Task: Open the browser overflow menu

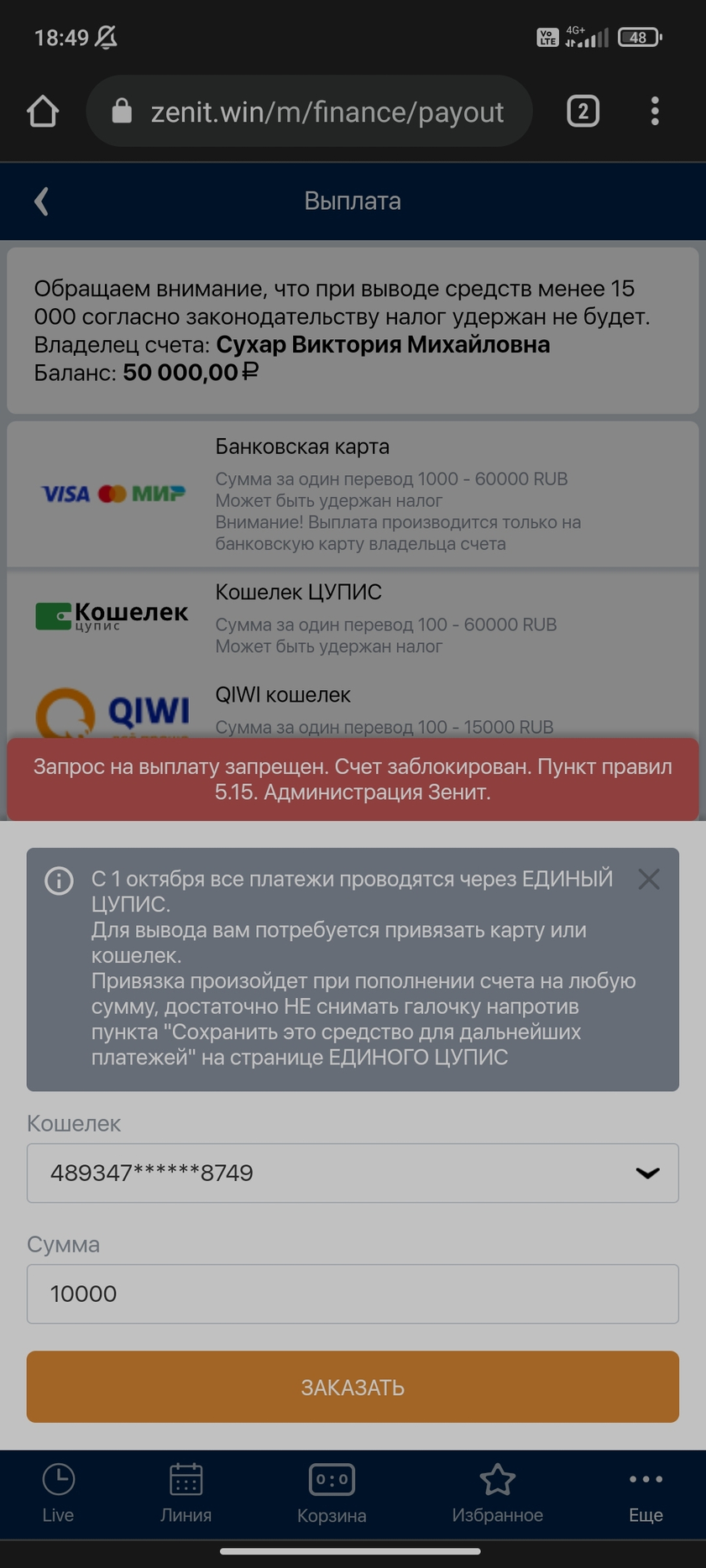Action: 655,112
